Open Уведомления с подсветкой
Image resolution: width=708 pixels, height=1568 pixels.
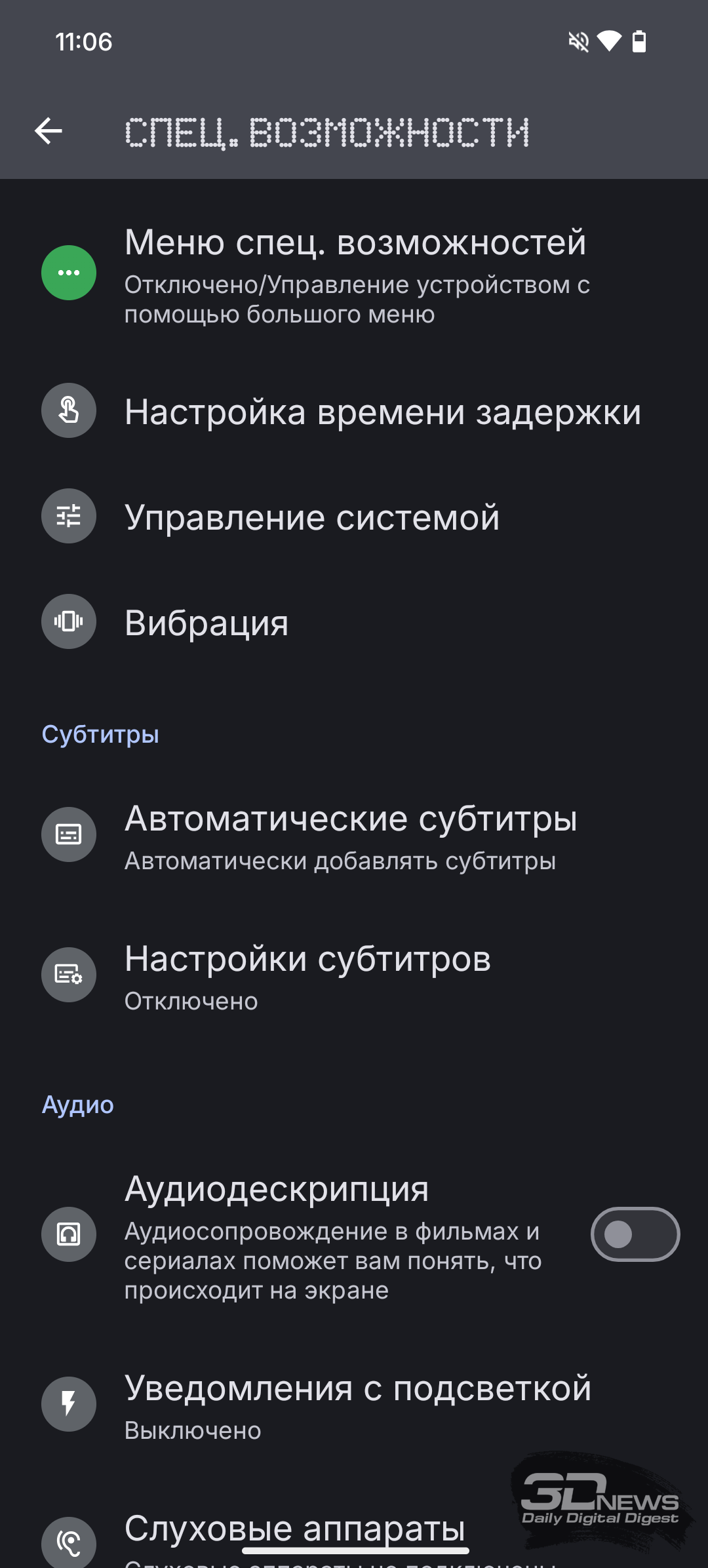tap(354, 1405)
